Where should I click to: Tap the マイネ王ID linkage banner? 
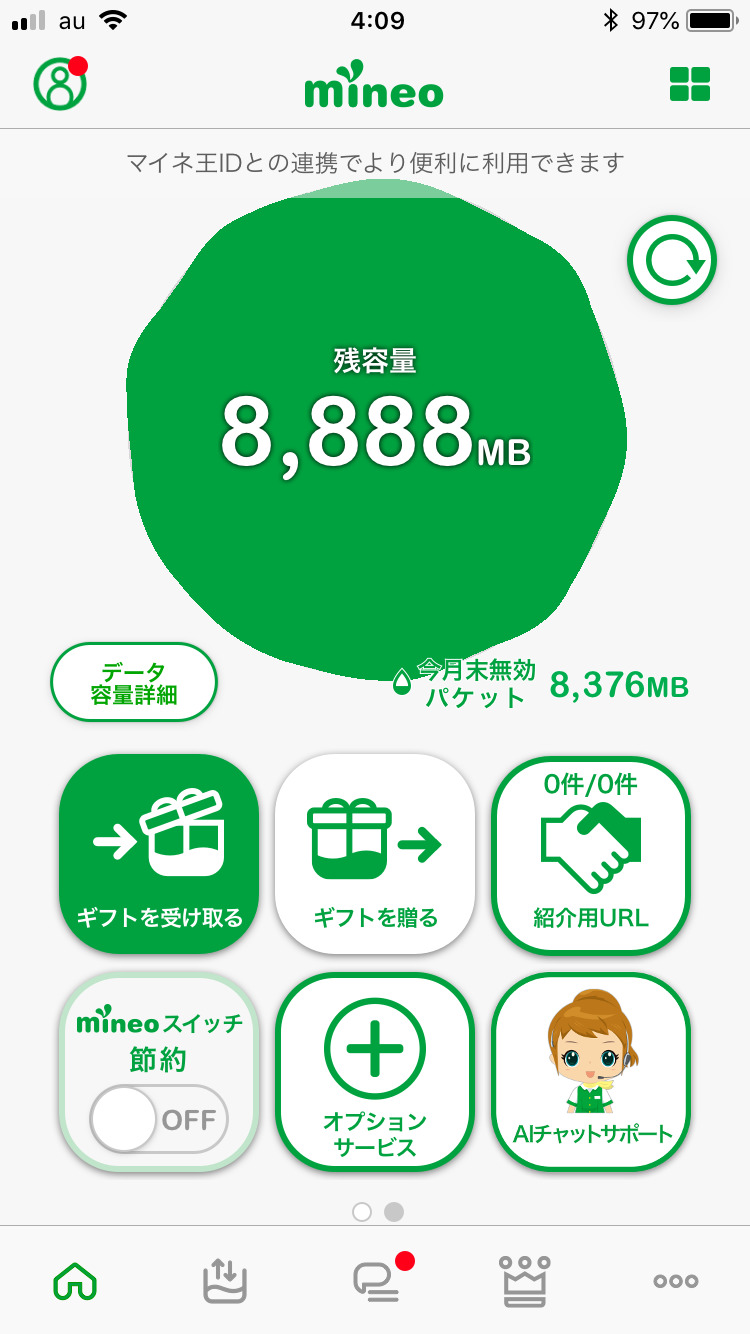375,158
